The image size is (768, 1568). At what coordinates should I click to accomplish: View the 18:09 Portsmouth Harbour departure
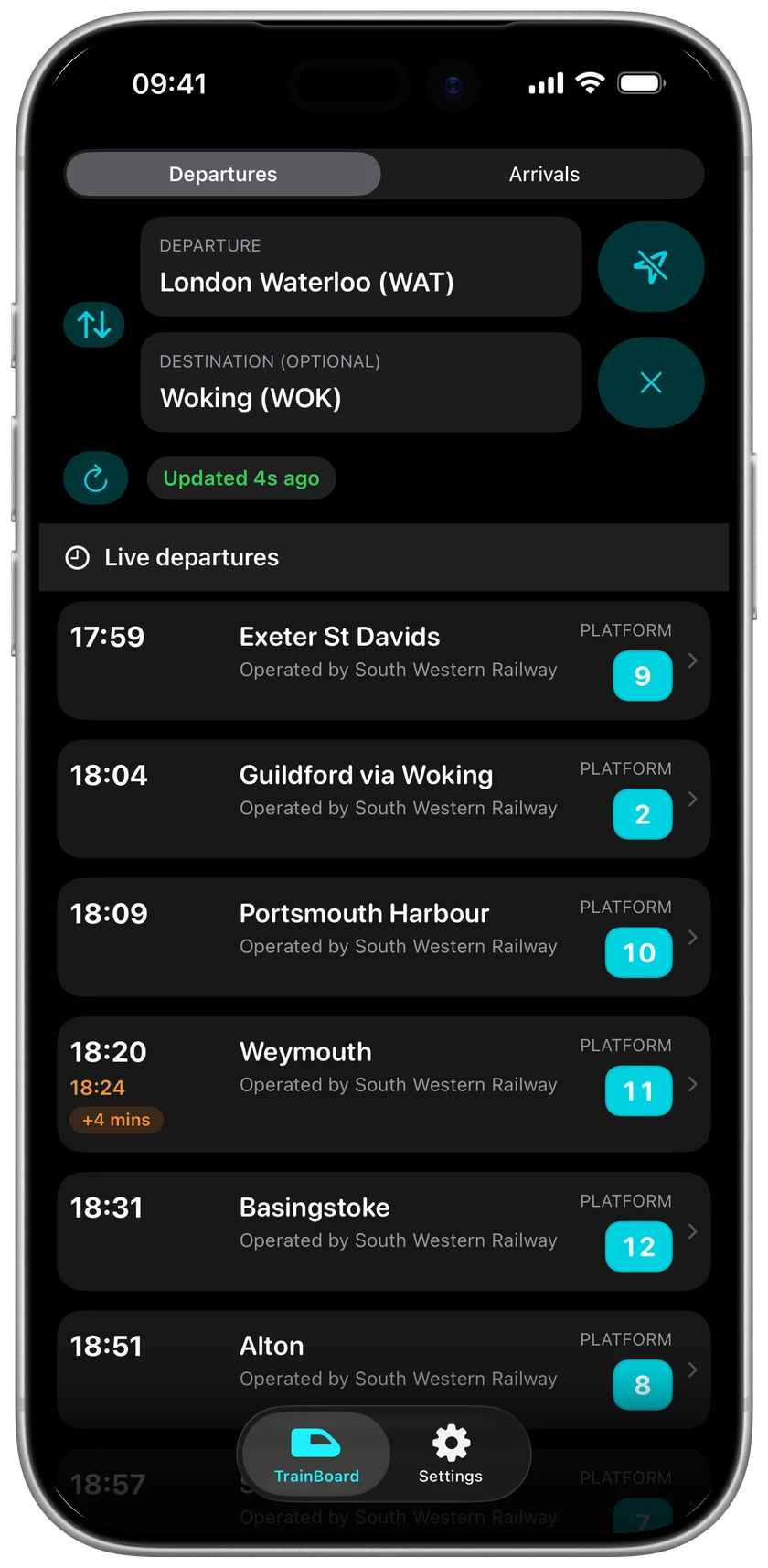[x=384, y=937]
